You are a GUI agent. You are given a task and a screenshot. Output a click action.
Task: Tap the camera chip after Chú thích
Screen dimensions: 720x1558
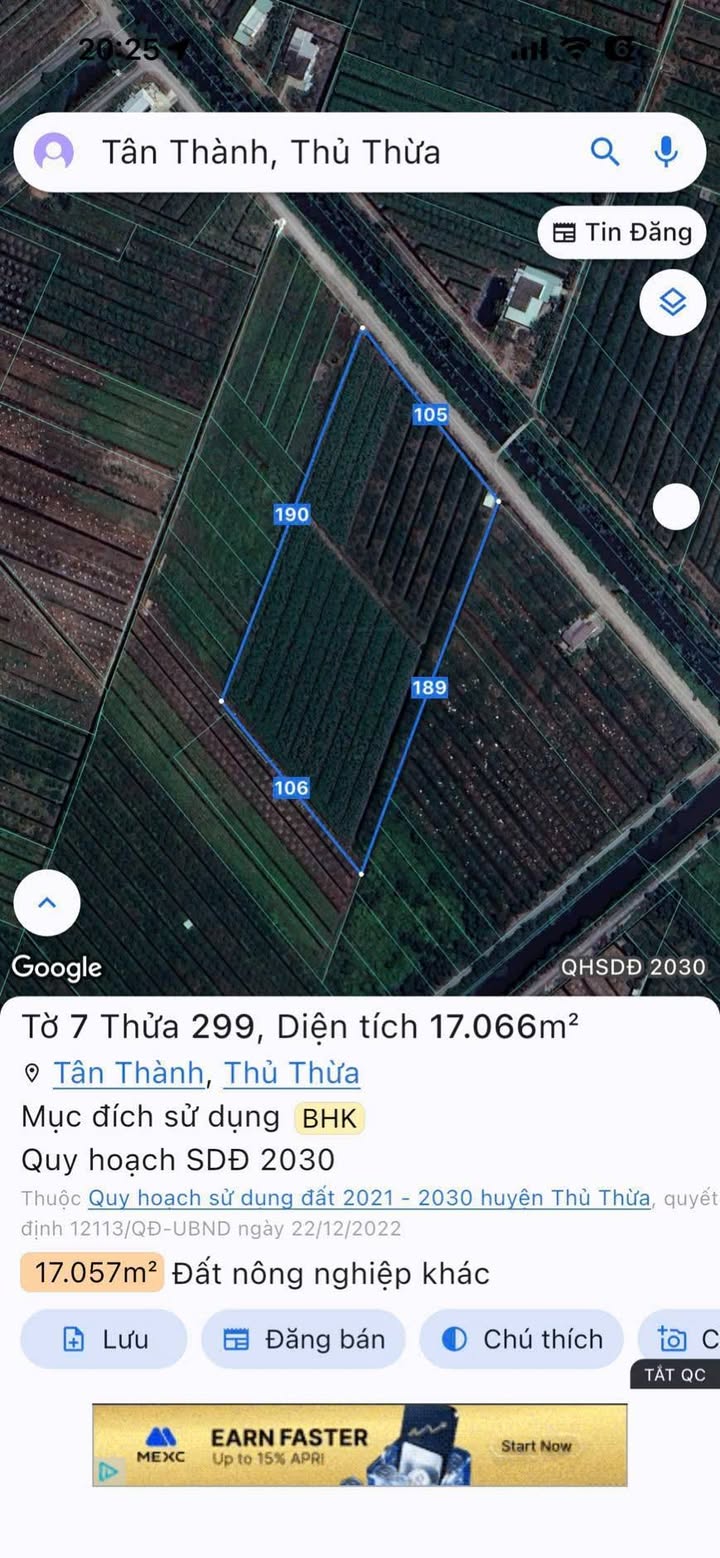tap(685, 1339)
